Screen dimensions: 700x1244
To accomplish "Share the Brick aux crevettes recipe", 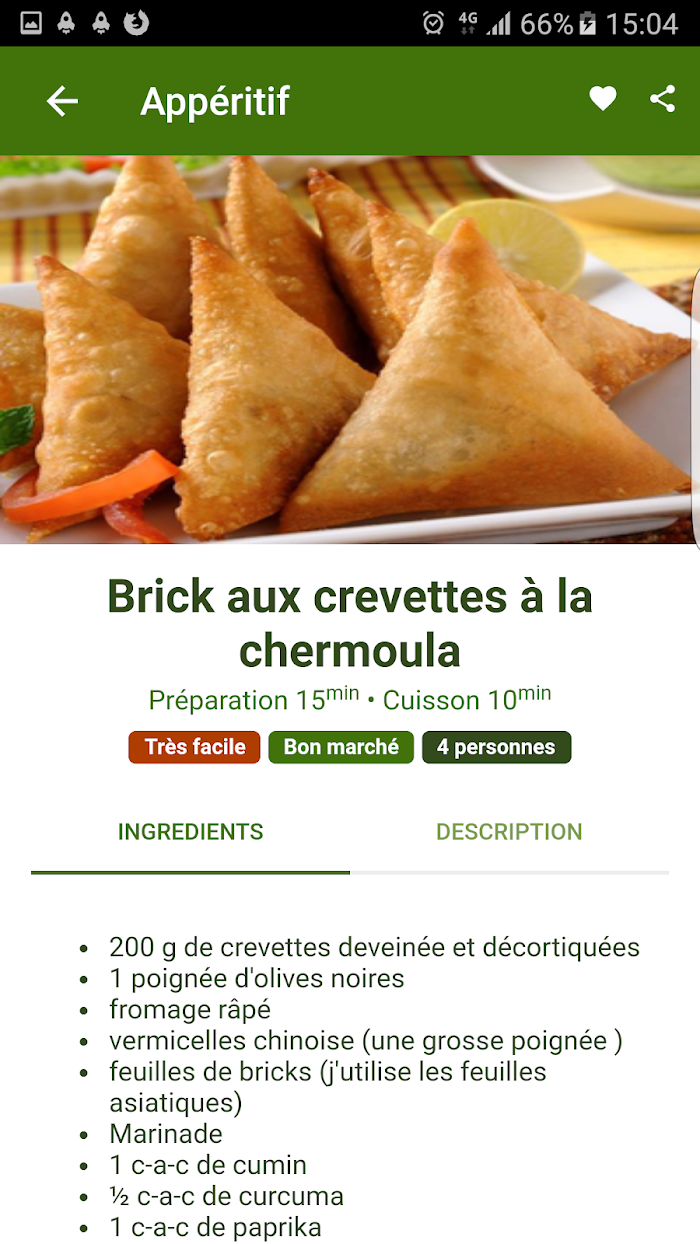I will (x=663, y=99).
